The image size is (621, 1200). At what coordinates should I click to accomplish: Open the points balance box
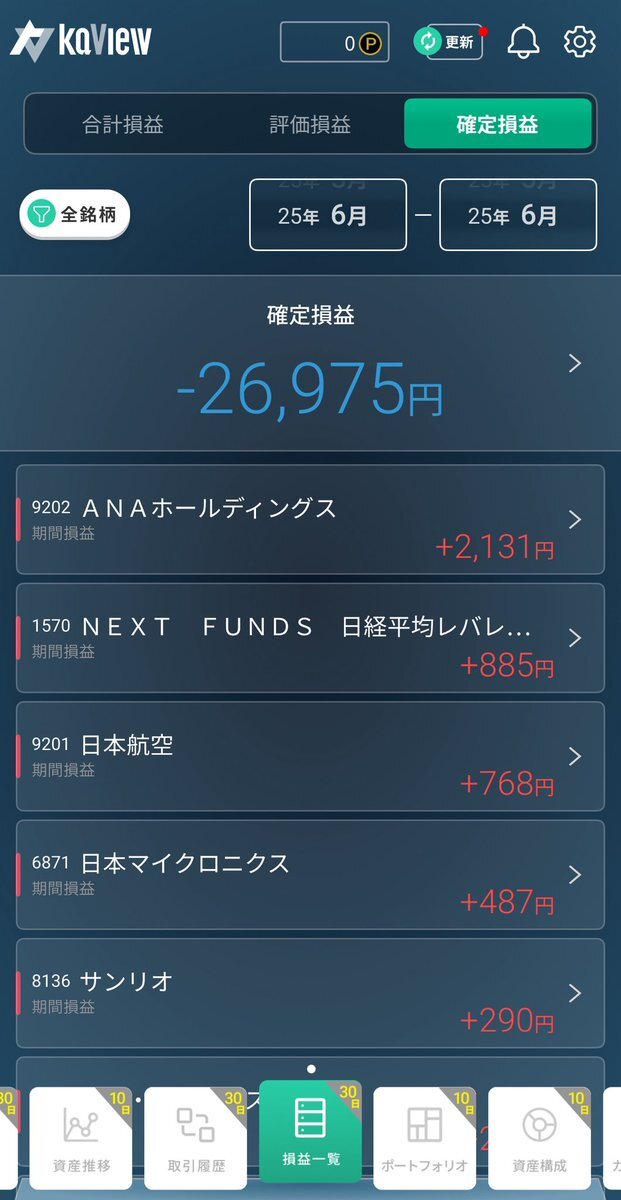334,43
